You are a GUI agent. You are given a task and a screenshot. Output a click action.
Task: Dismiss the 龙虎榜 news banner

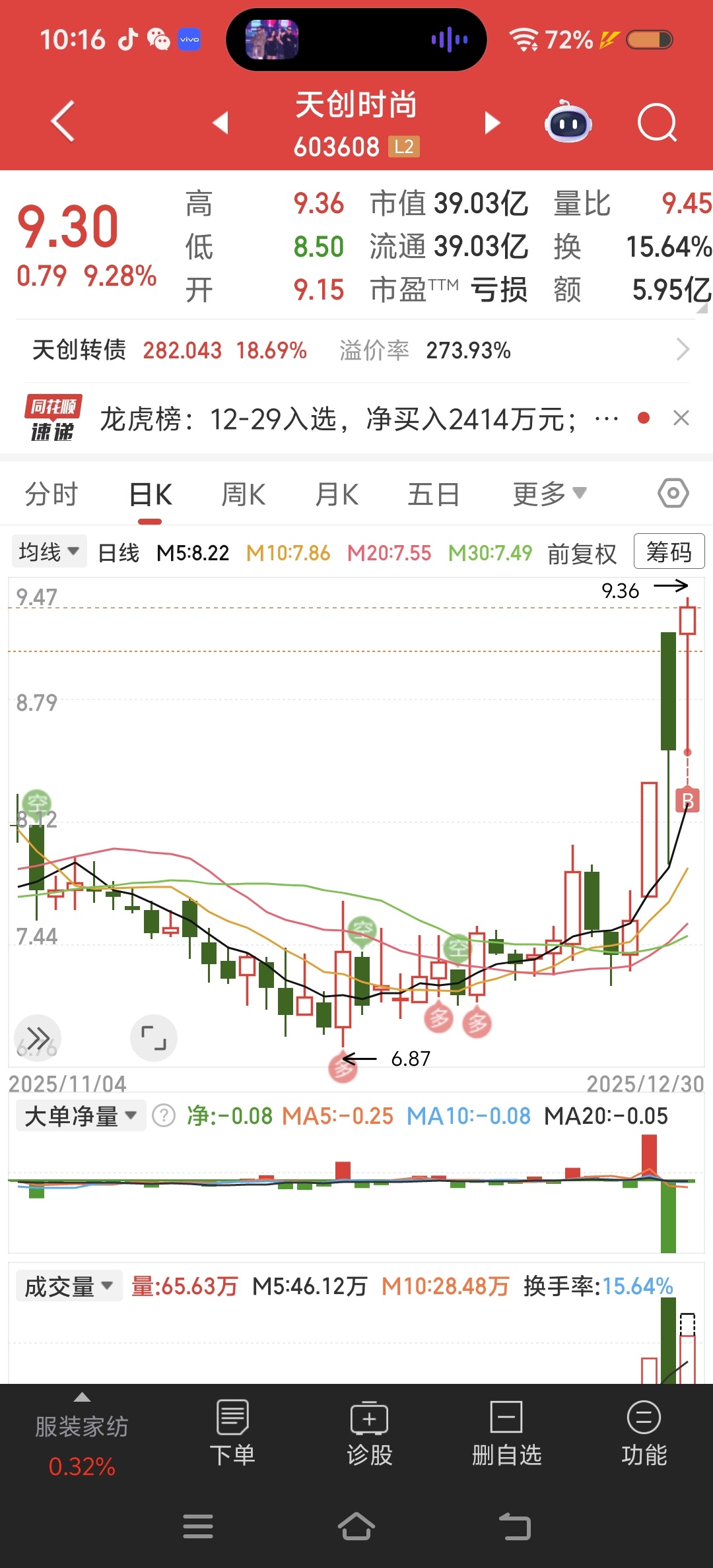[681, 418]
